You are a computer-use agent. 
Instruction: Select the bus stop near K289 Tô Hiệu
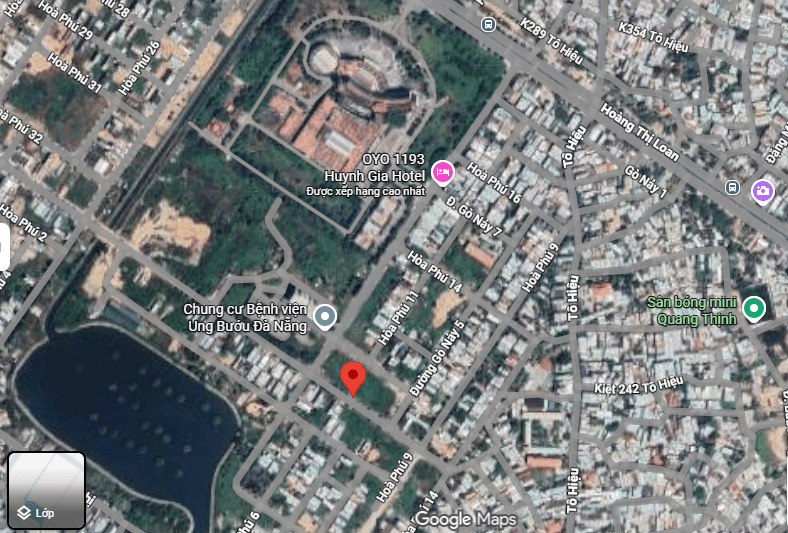click(488, 25)
